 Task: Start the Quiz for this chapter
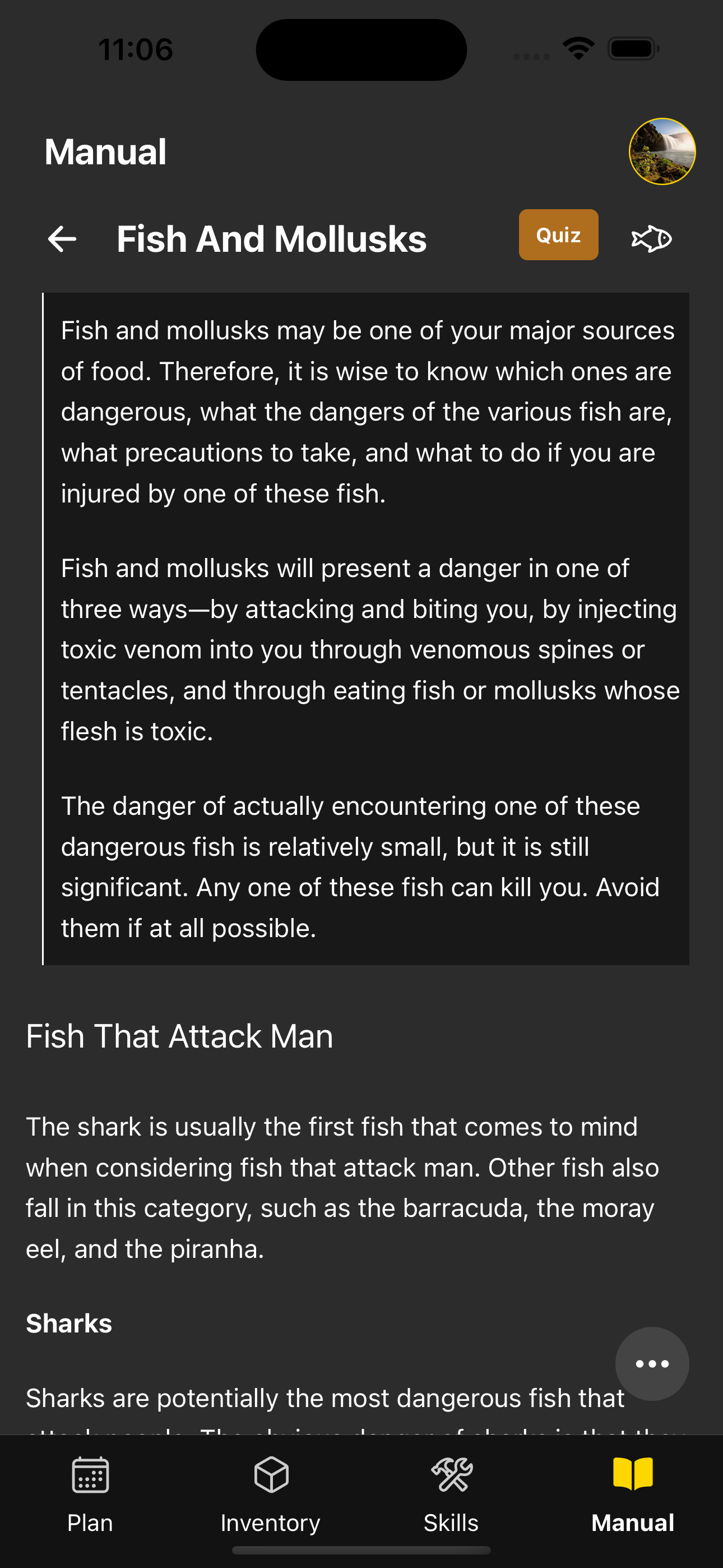click(x=558, y=235)
